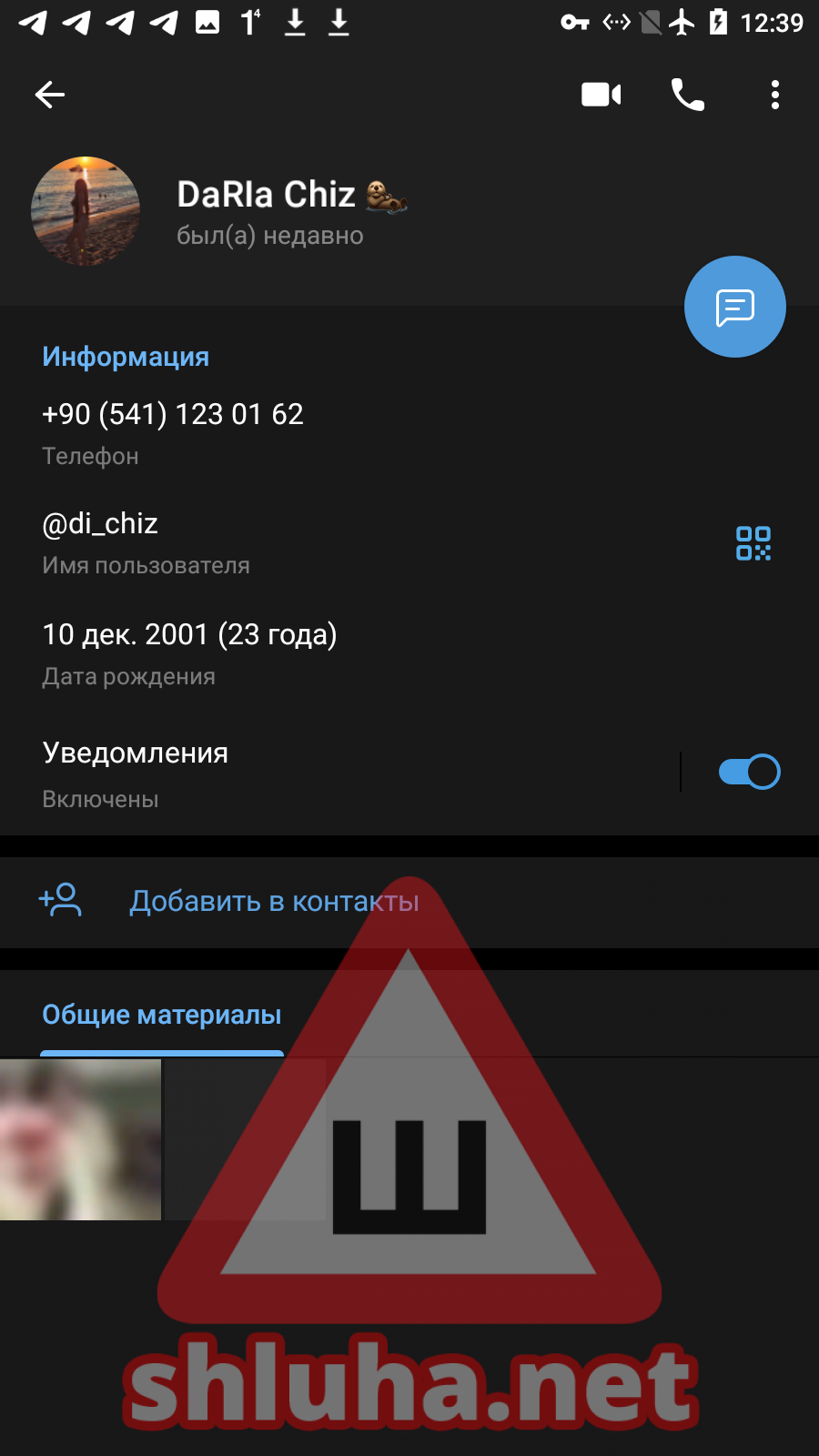The height and width of the screenshot is (1456, 819).
Task: Tap the phone number +90 (541) 123 01 62
Action: (x=173, y=415)
